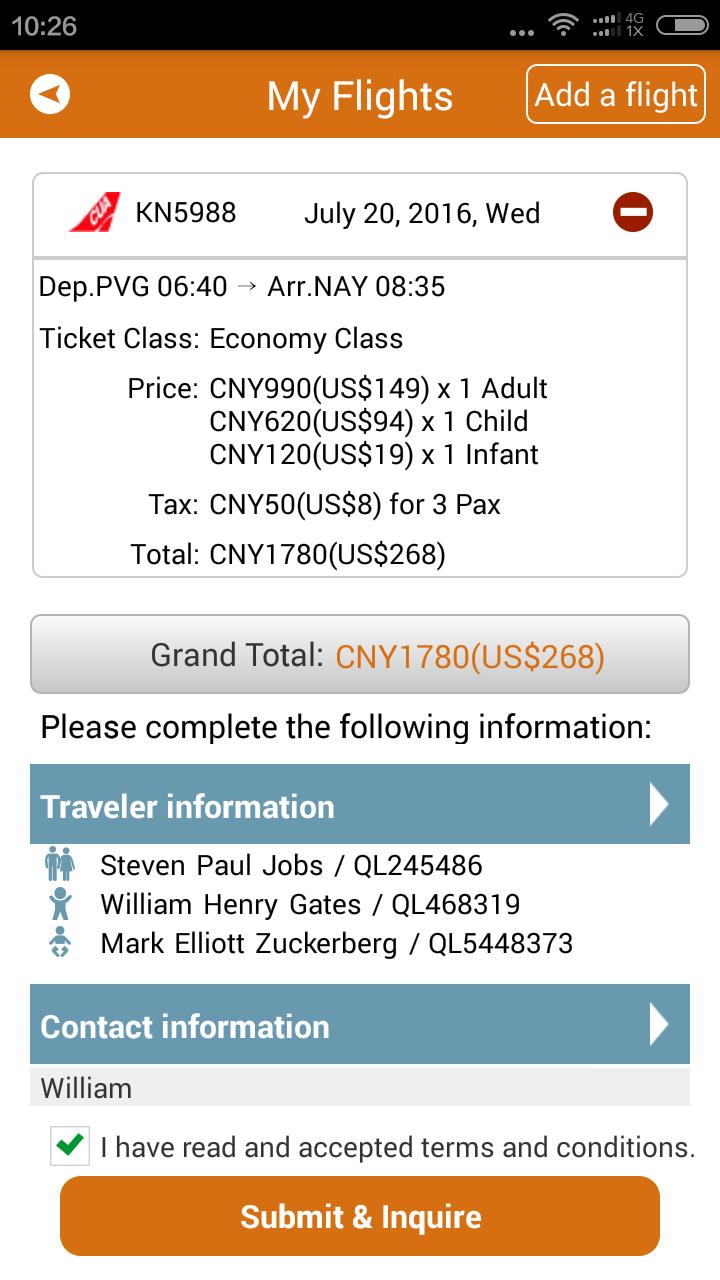Tap the Grand Total bar
Viewport: 720px width, 1280px height.
[360, 654]
